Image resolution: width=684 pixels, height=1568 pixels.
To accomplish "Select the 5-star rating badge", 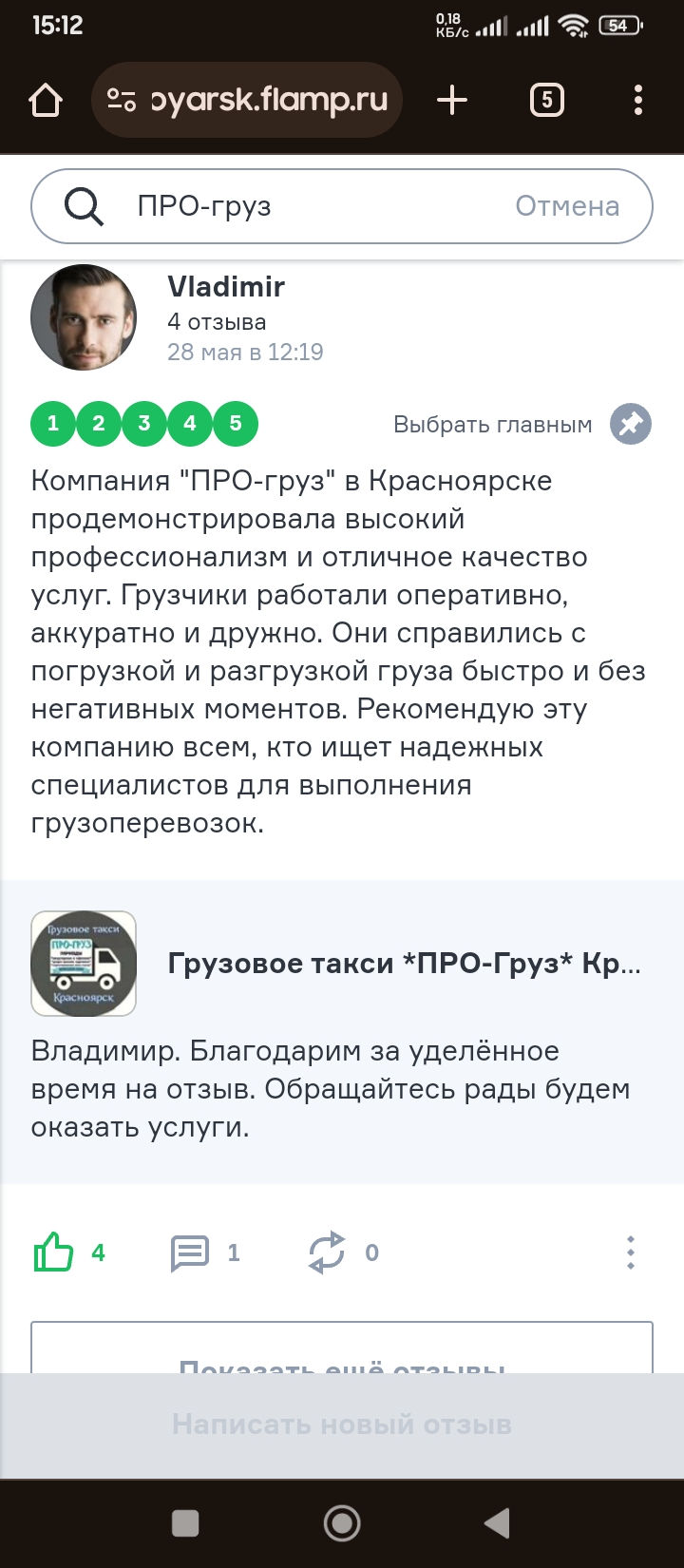I will 235,424.
